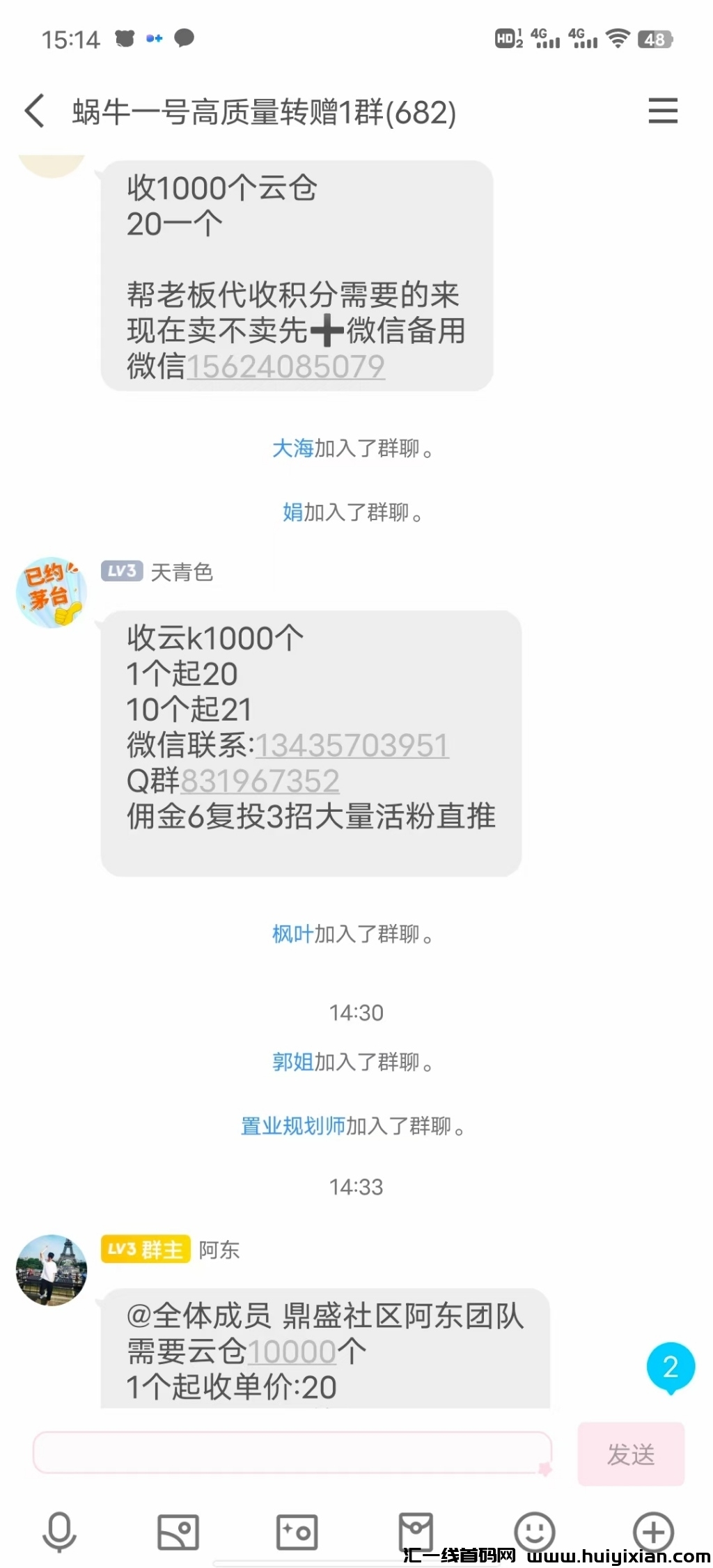Viewport: 713px width, 1568px height.
Task: Tap the blue unread badge showing 2
Action: [x=671, y=1365]
